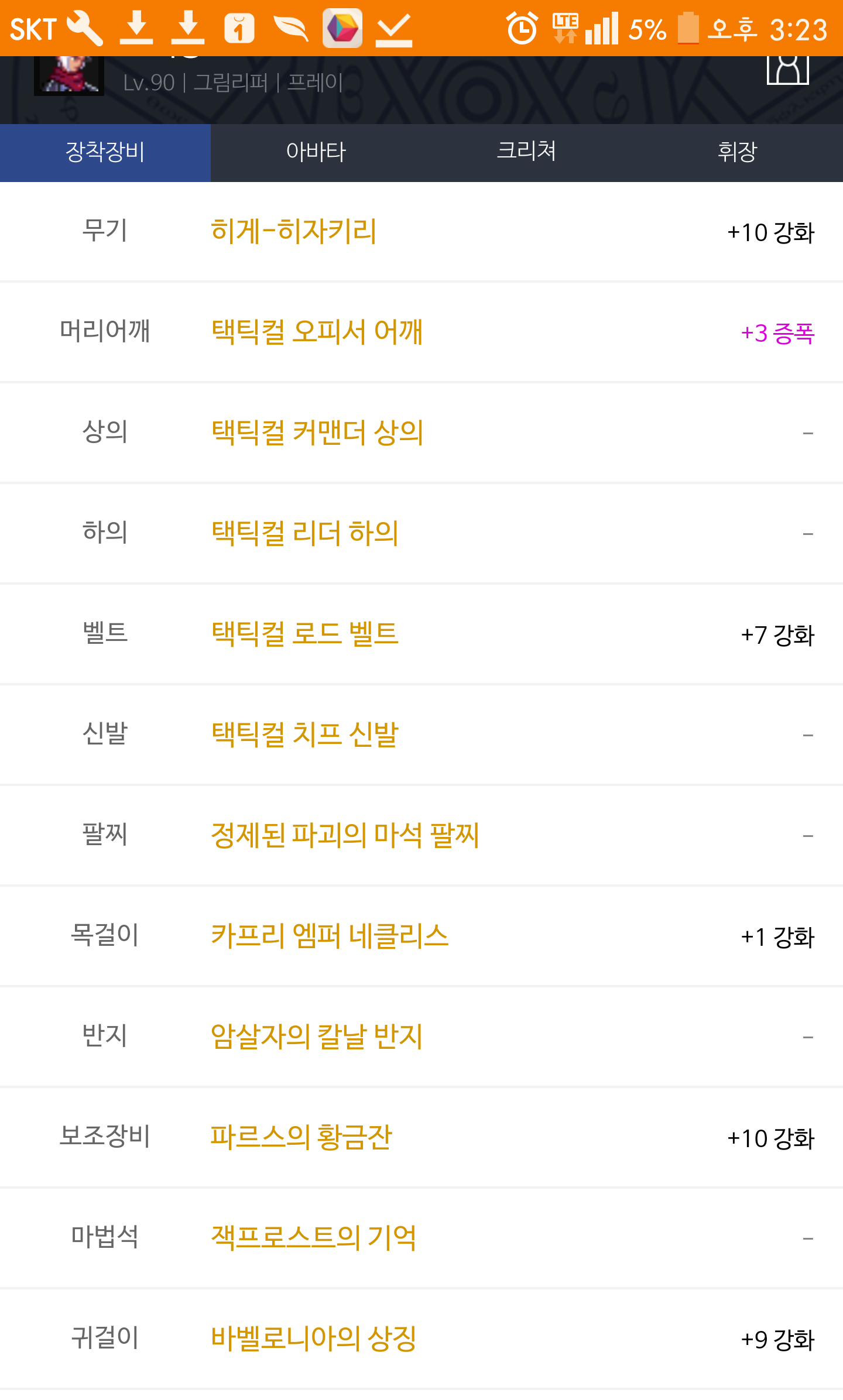View 바벨로니아의 상징 earring

tap(314, 1339)
